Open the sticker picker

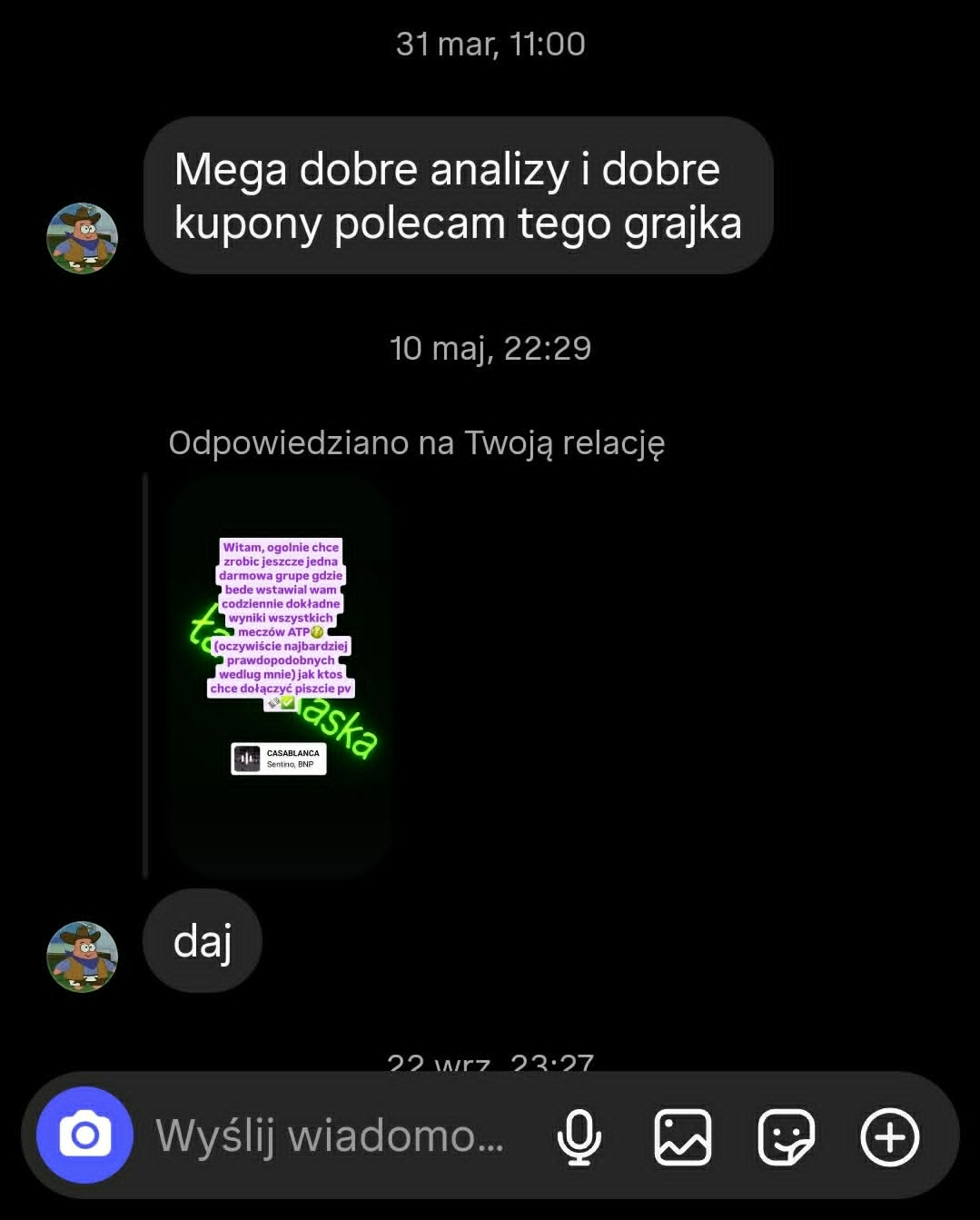point(786,1136)
